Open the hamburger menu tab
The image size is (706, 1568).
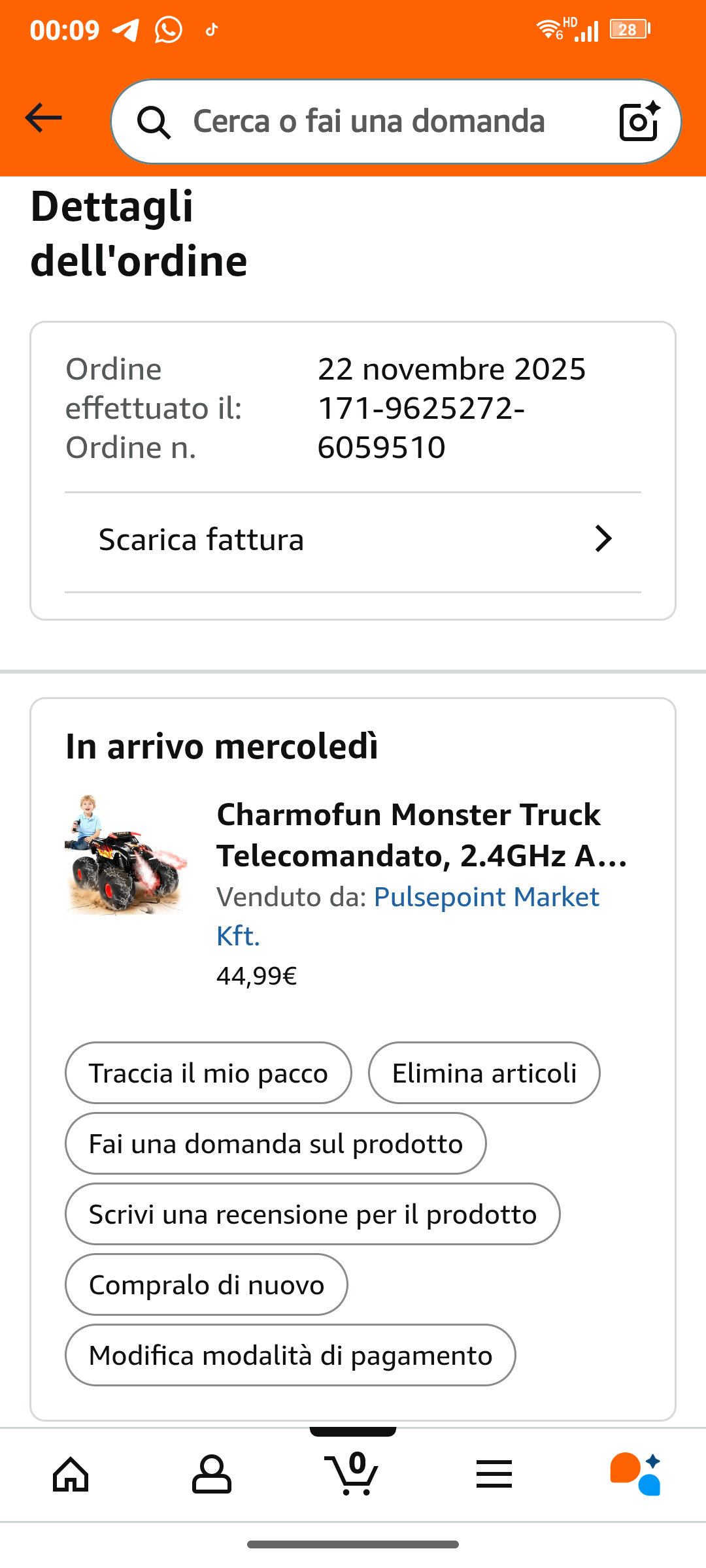(494, 1475)
